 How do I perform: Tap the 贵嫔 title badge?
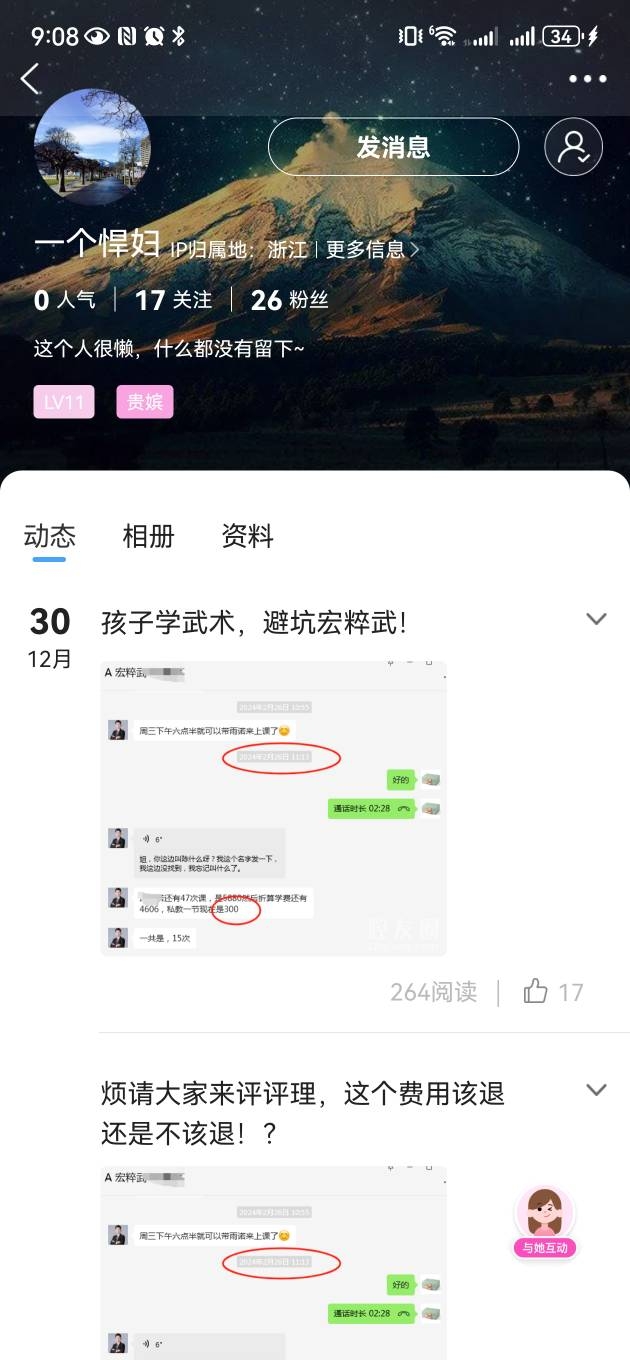tap(145, 403)
